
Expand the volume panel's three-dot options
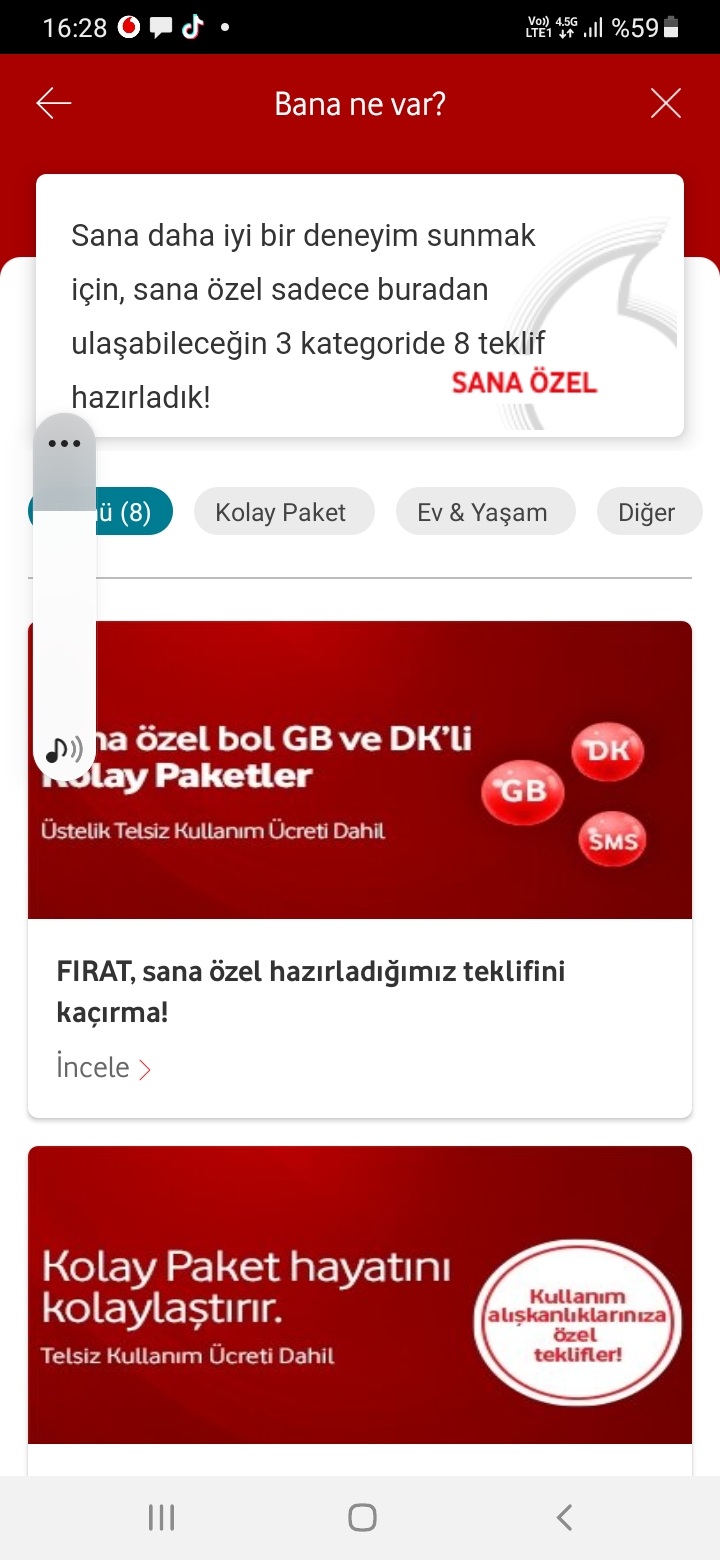click(64, 443)
